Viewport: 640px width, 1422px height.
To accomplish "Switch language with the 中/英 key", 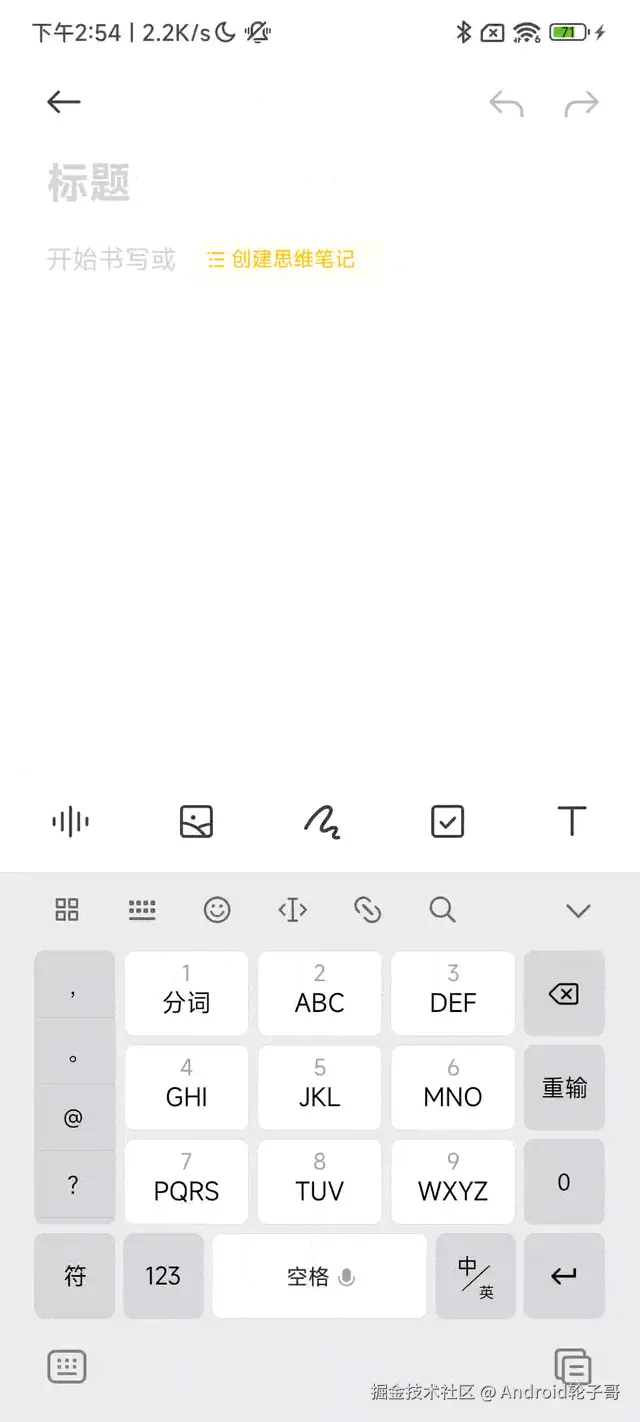I will (x=475, y=1276).
